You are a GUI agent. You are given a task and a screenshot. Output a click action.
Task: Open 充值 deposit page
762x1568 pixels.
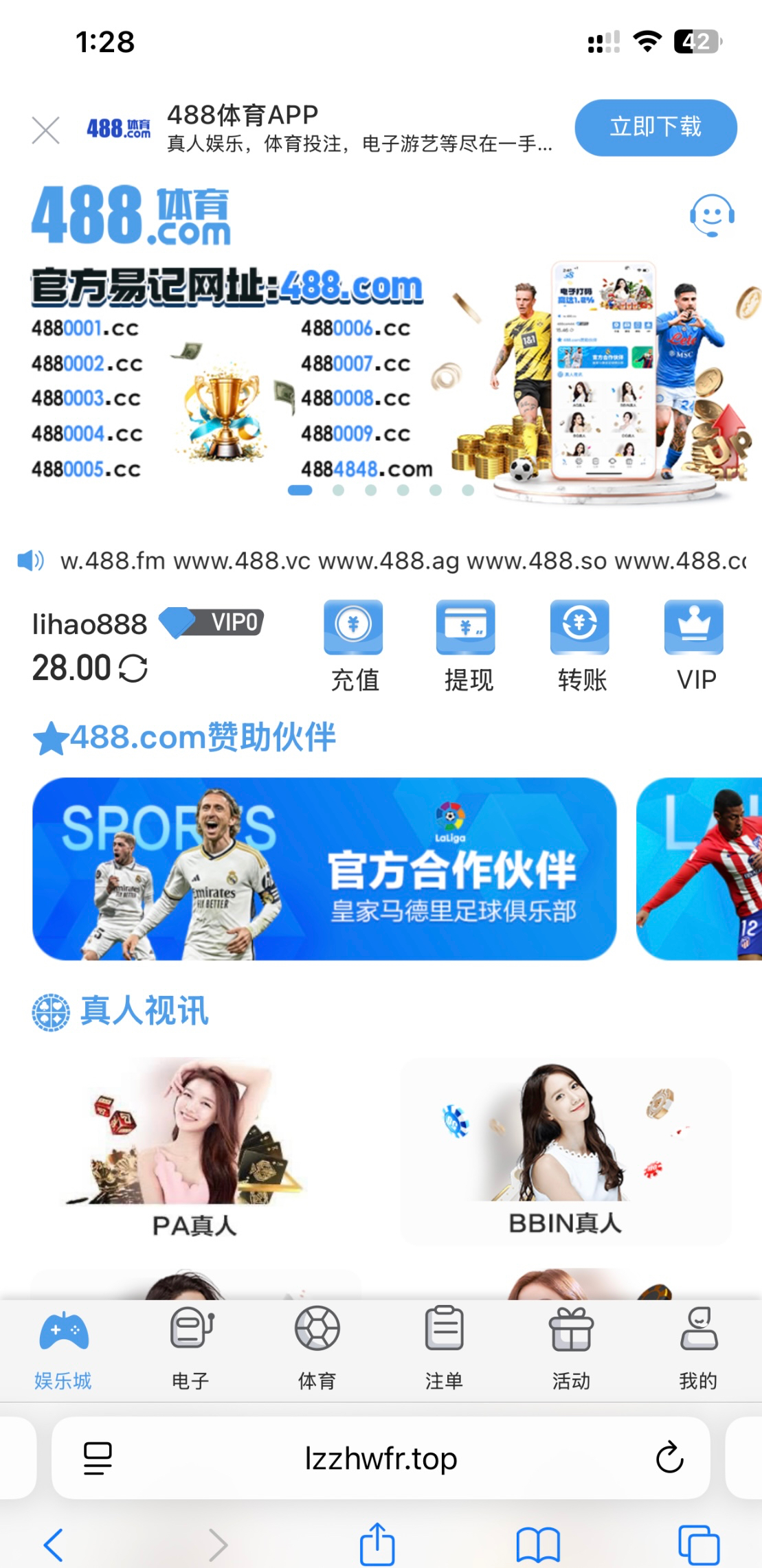tap(354, 646)
